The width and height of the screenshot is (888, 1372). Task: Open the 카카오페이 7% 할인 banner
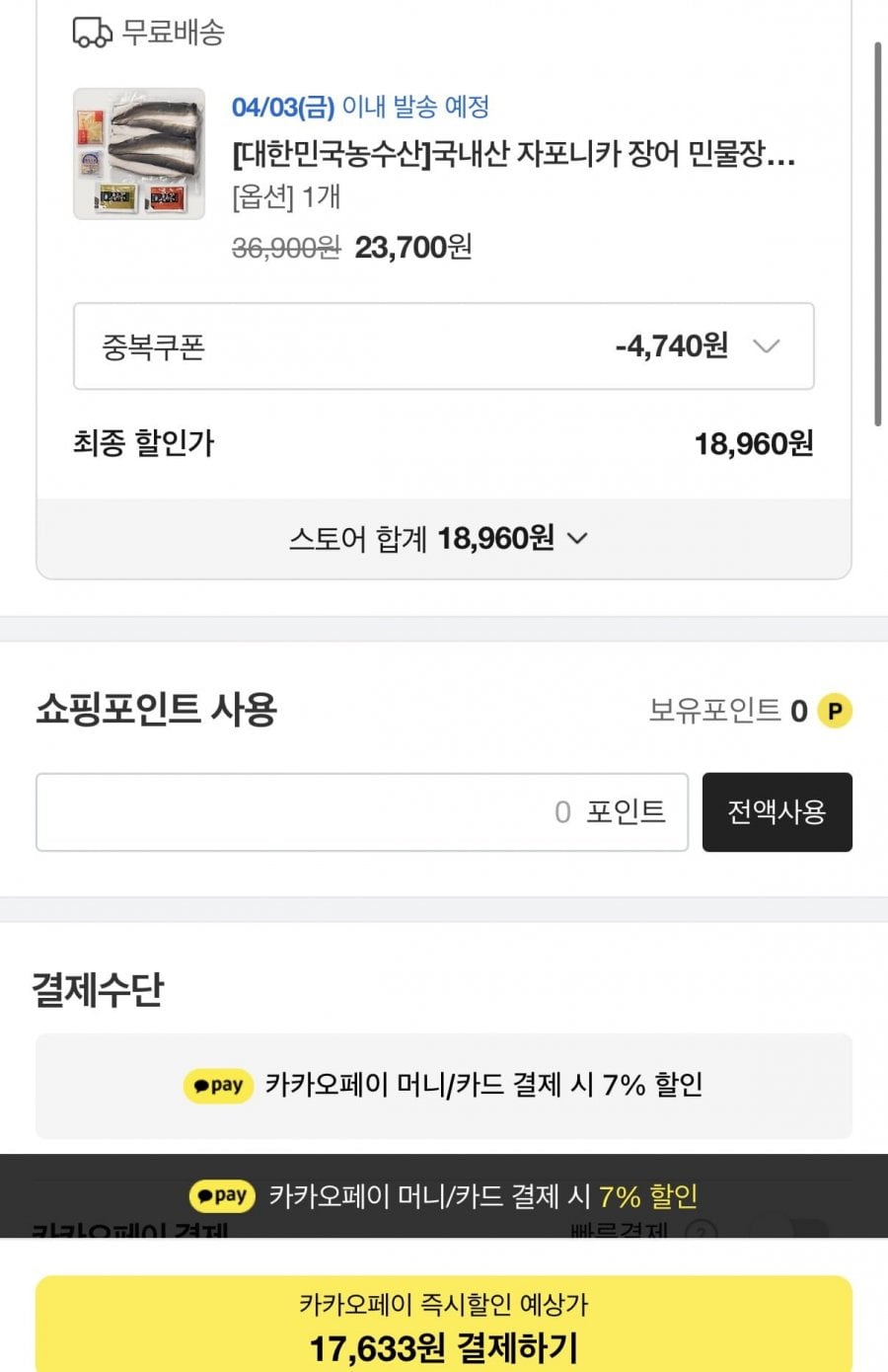coord(444,1086)
